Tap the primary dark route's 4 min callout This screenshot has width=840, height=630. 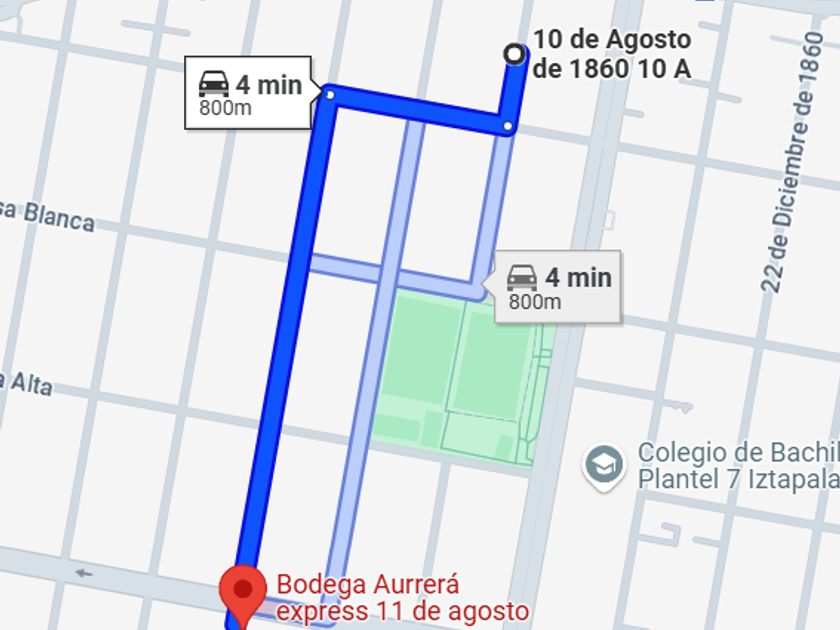[x=248, y=93]
